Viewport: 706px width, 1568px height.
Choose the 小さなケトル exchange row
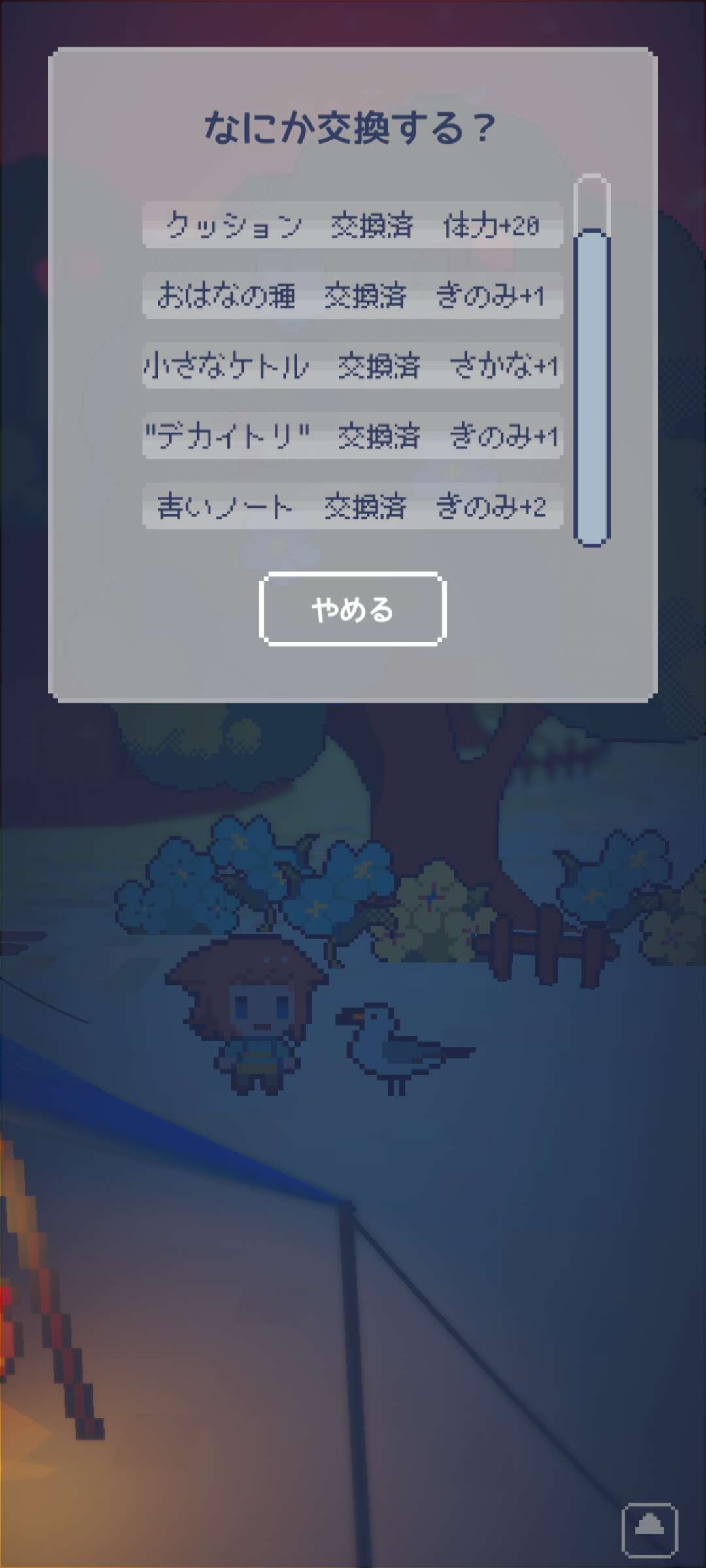tap(352, 365)
